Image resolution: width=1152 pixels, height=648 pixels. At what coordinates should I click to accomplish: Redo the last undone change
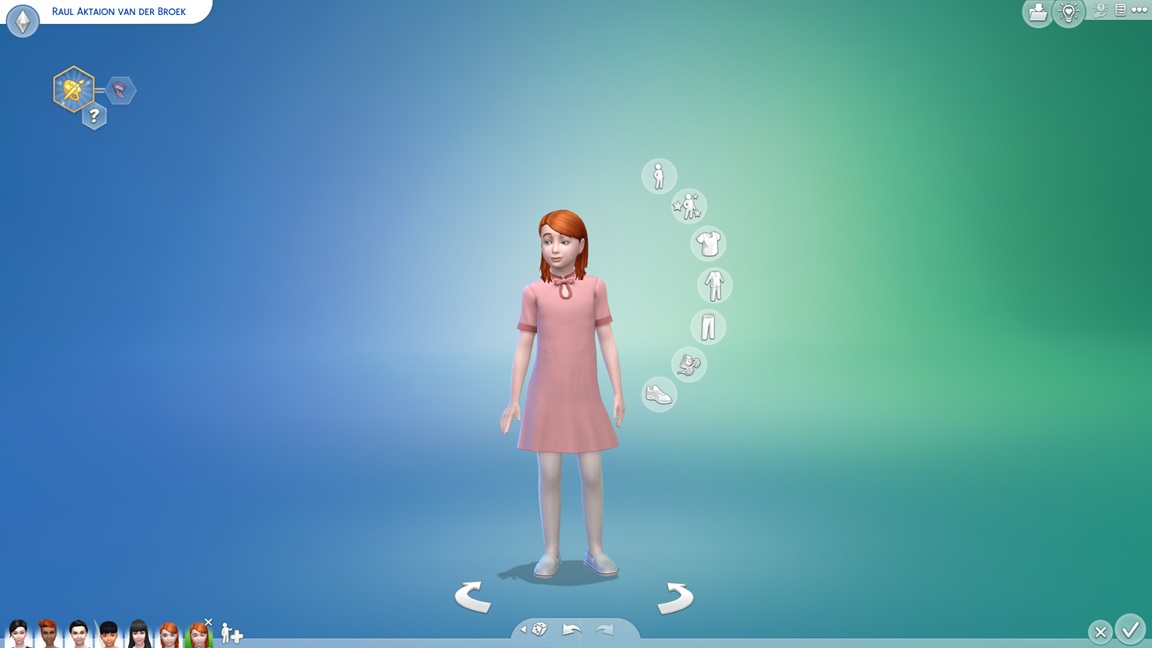coord(604,630)
